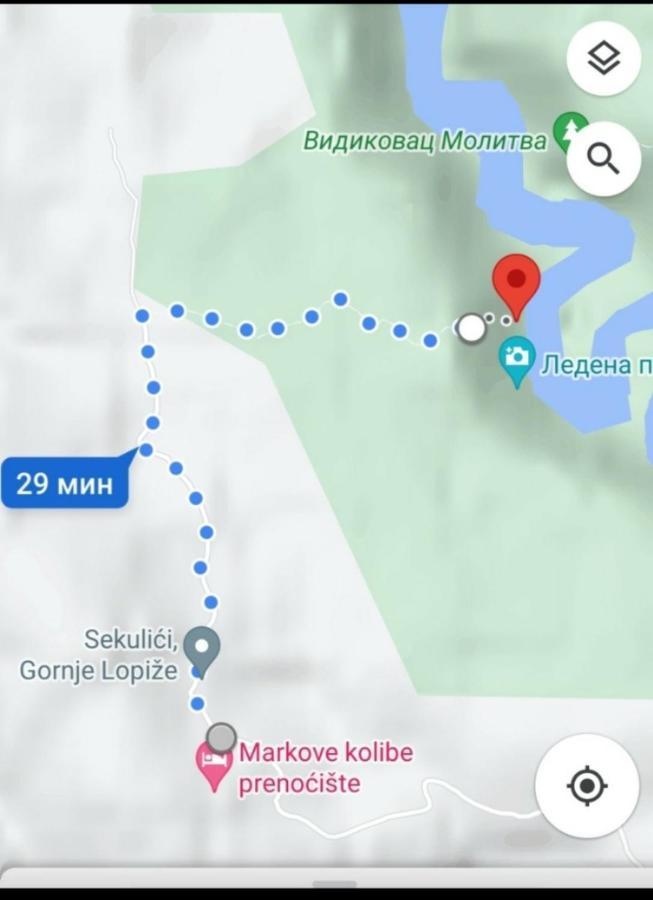Screen dimensions: 653x900
Task: Select the Markove kolibe prenoćište lodging marker
Action: tap(214, 765)
